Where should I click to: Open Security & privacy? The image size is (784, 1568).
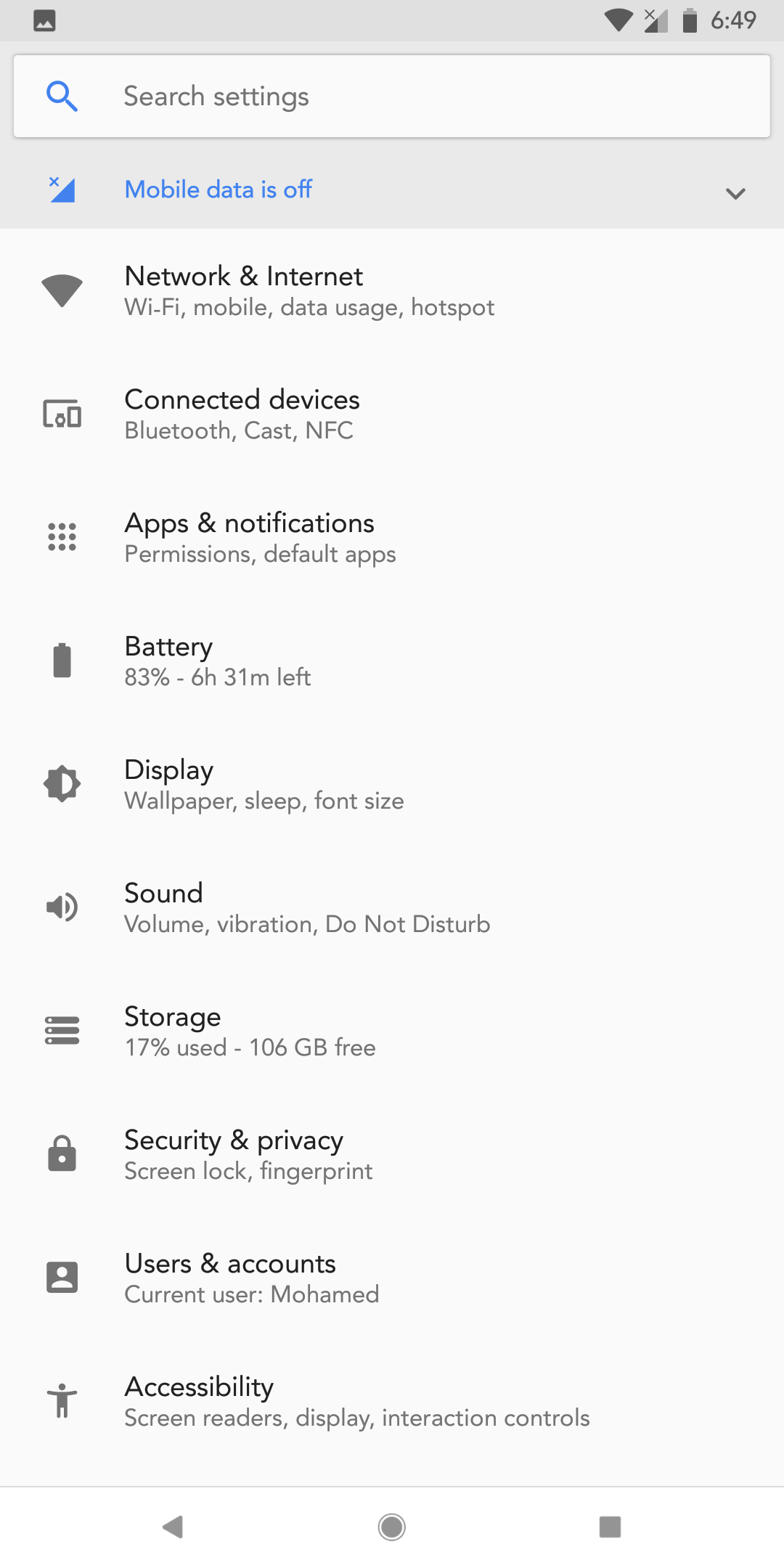392,1155
